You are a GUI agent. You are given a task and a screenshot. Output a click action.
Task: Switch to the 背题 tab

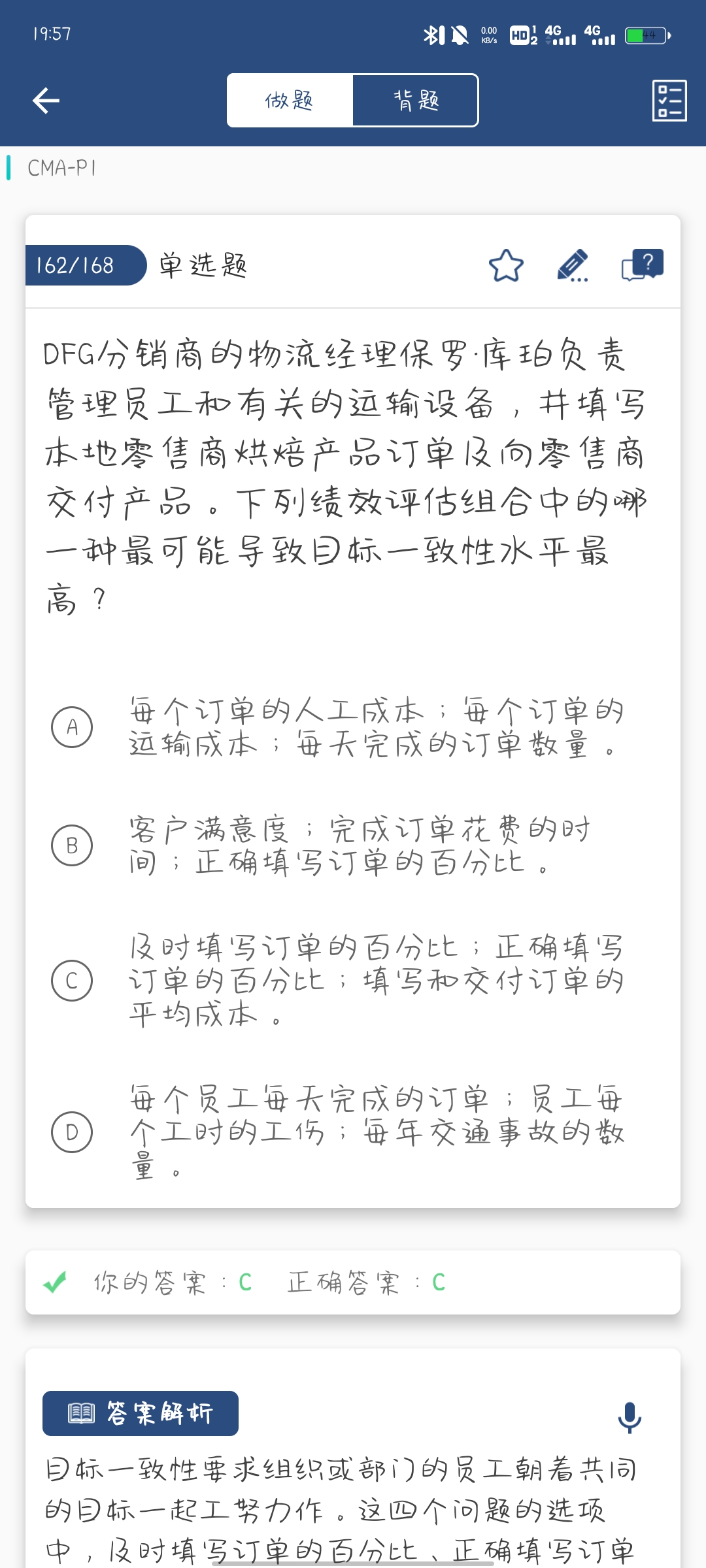click(416, 101)
